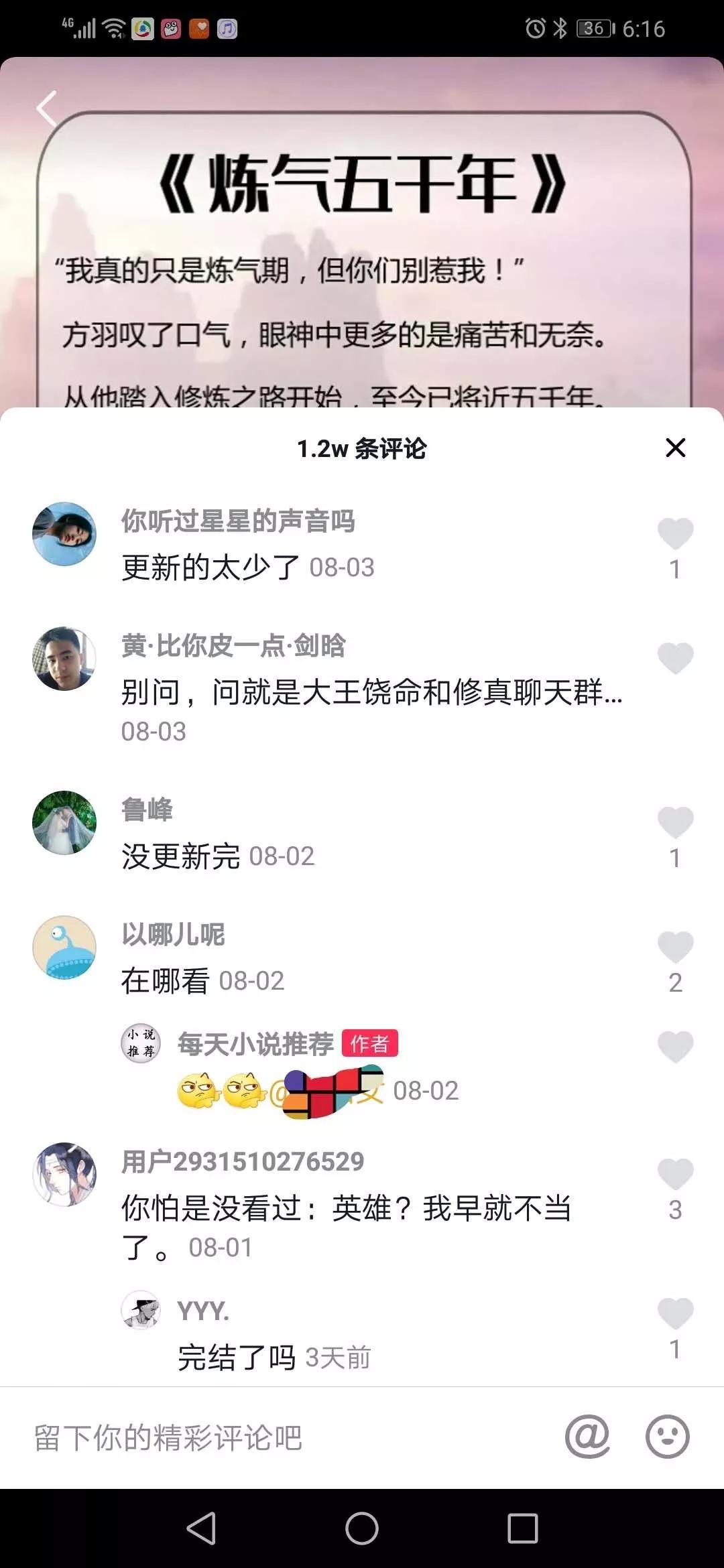Open the emoji picker
This screenshot has height=1568, width=724.
coord(667,1437)
